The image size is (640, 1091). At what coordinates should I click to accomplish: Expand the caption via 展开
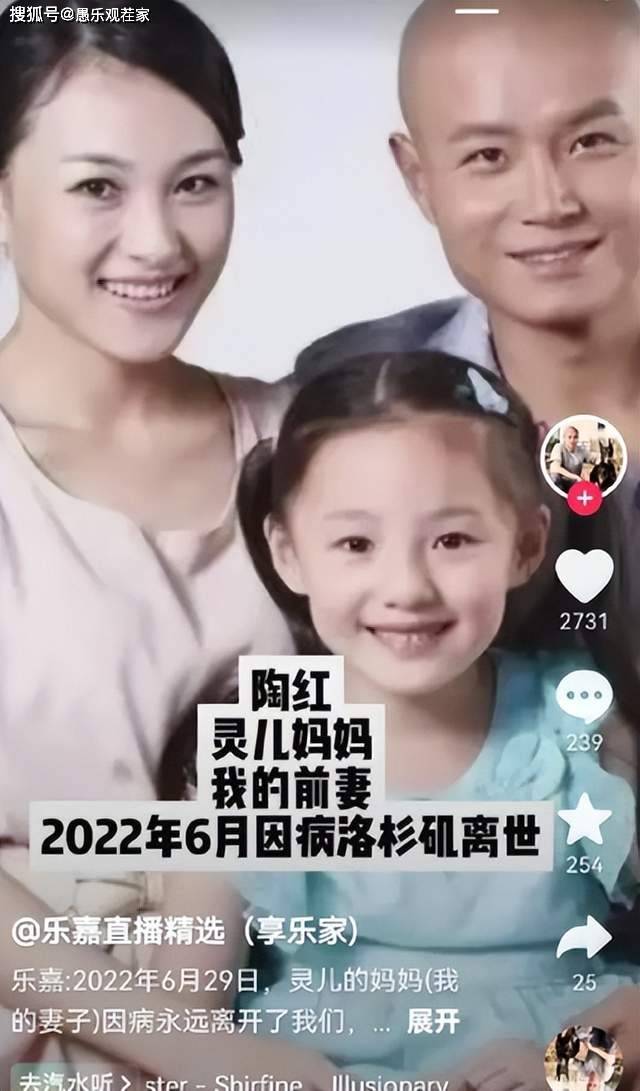click(433, 1021)
